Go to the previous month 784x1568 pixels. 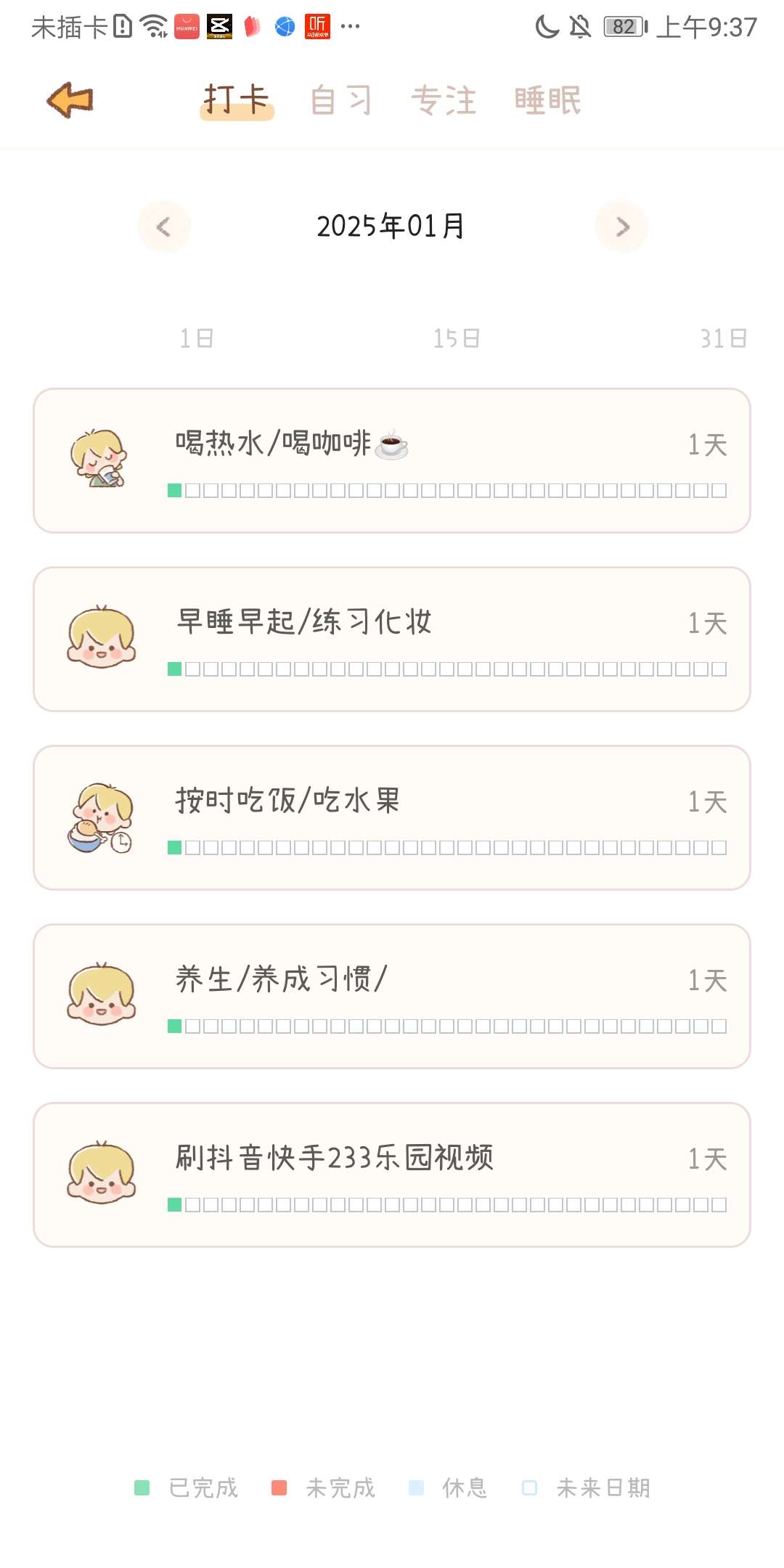point(164,227)
